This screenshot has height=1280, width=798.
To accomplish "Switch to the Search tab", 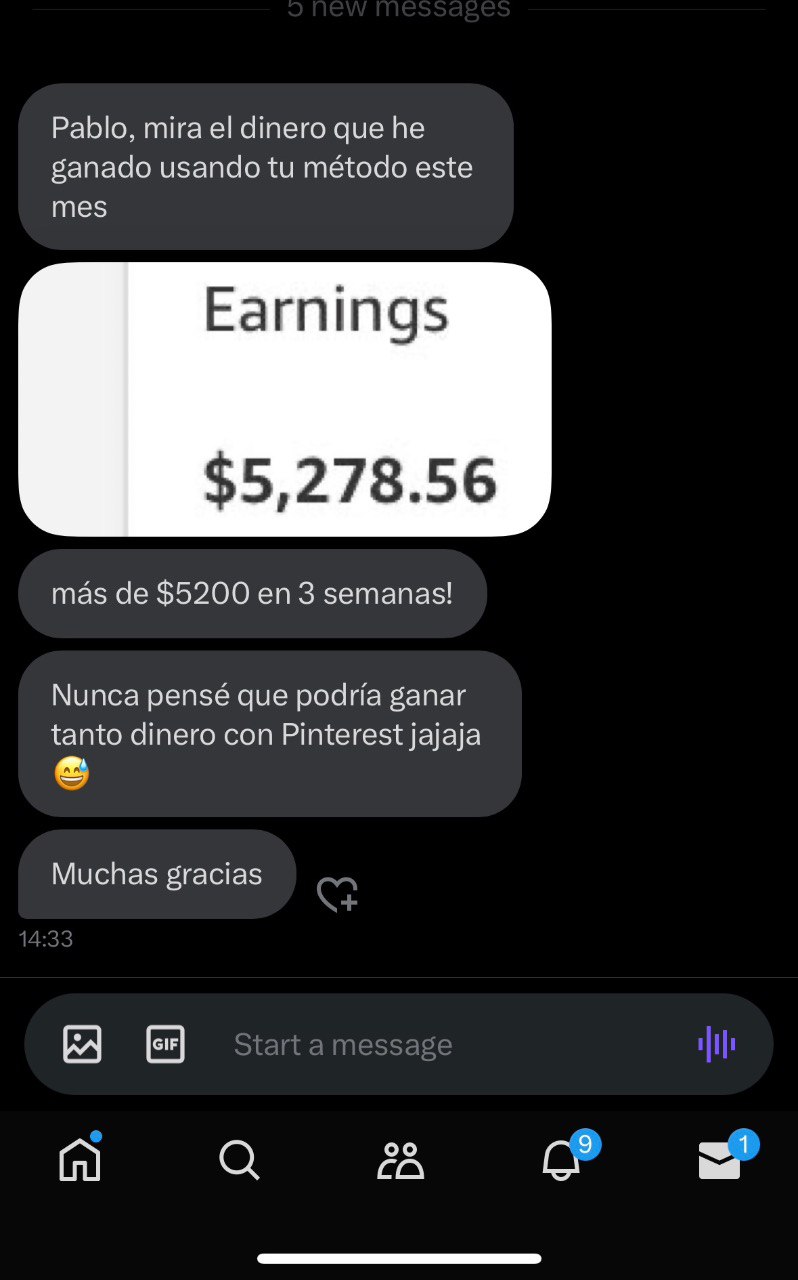I will (x=239, y=1160).
